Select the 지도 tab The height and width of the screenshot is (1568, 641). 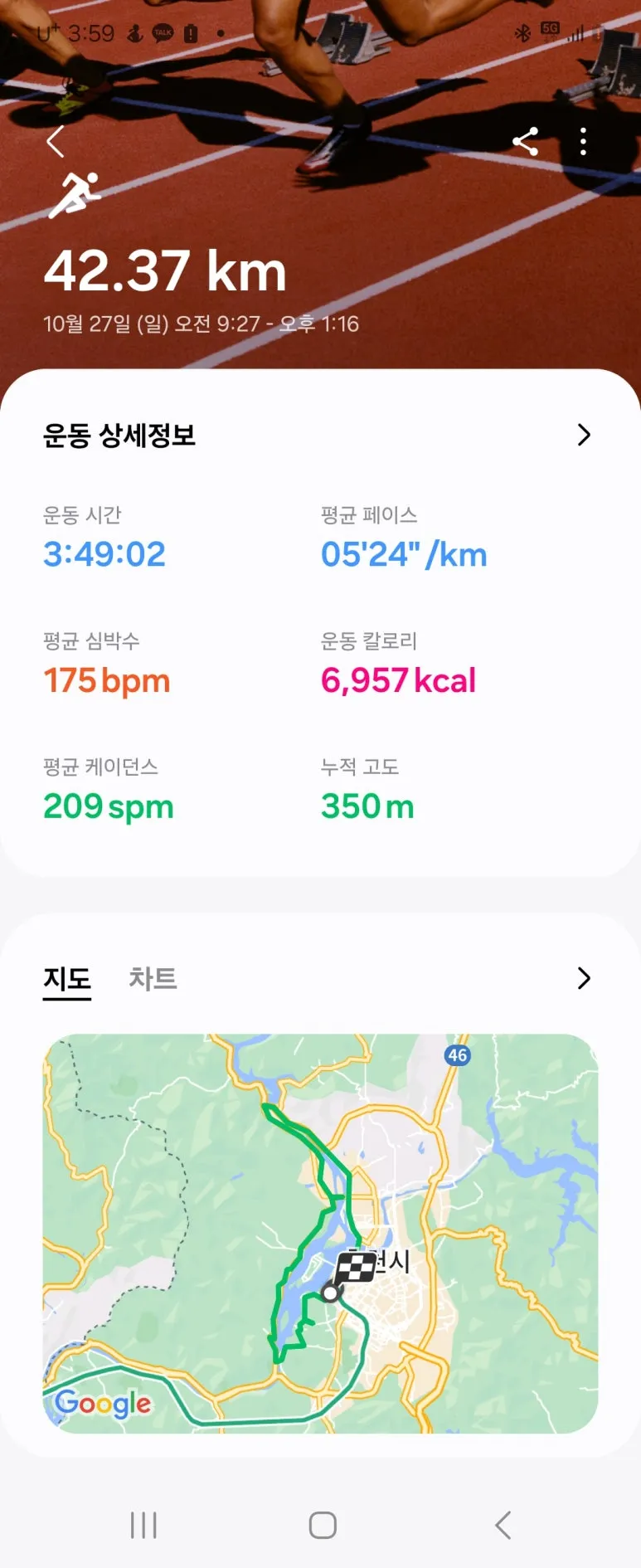[x=67, y=979]
